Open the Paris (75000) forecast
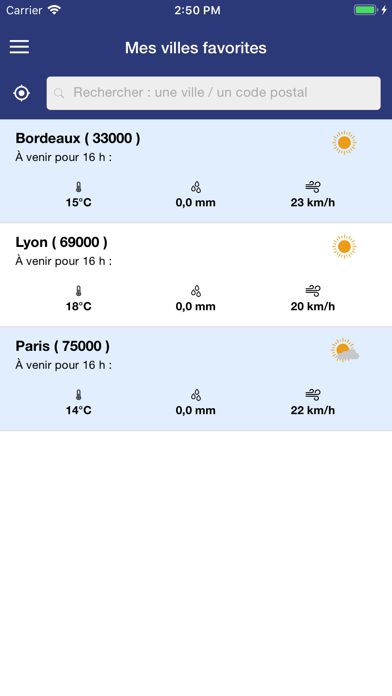The height and width of the screenshot is (696, 392). coord(196,379)
